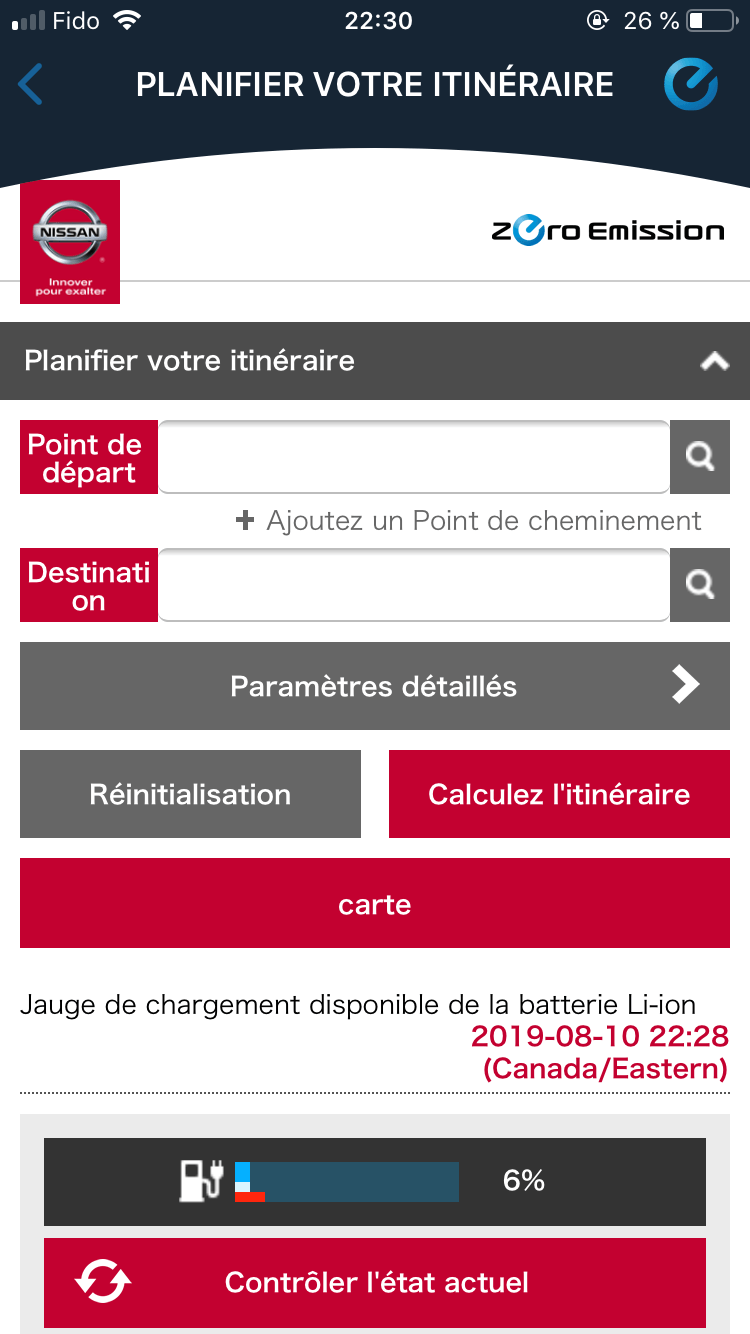Search for a Destination location
Viewport: 750px width, 1334px height.
tap(700, 585)
